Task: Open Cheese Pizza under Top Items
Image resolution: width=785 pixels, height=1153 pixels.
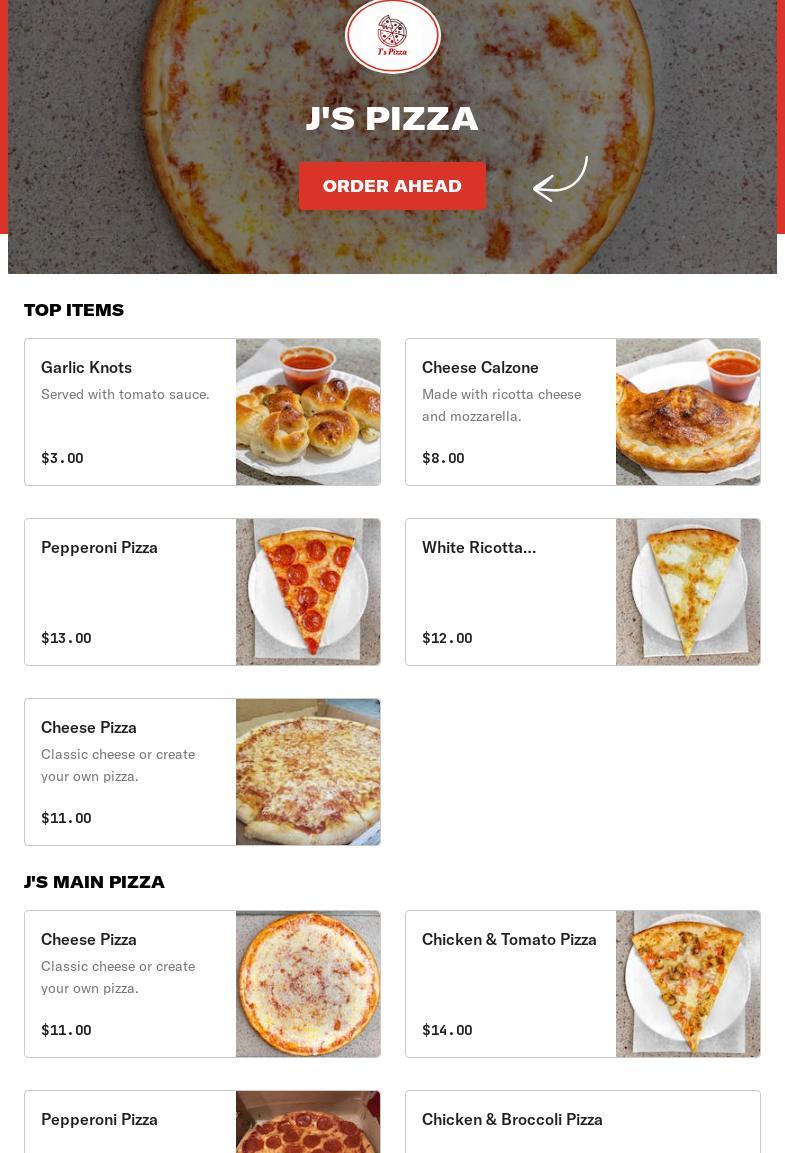Action: (202, 772)
